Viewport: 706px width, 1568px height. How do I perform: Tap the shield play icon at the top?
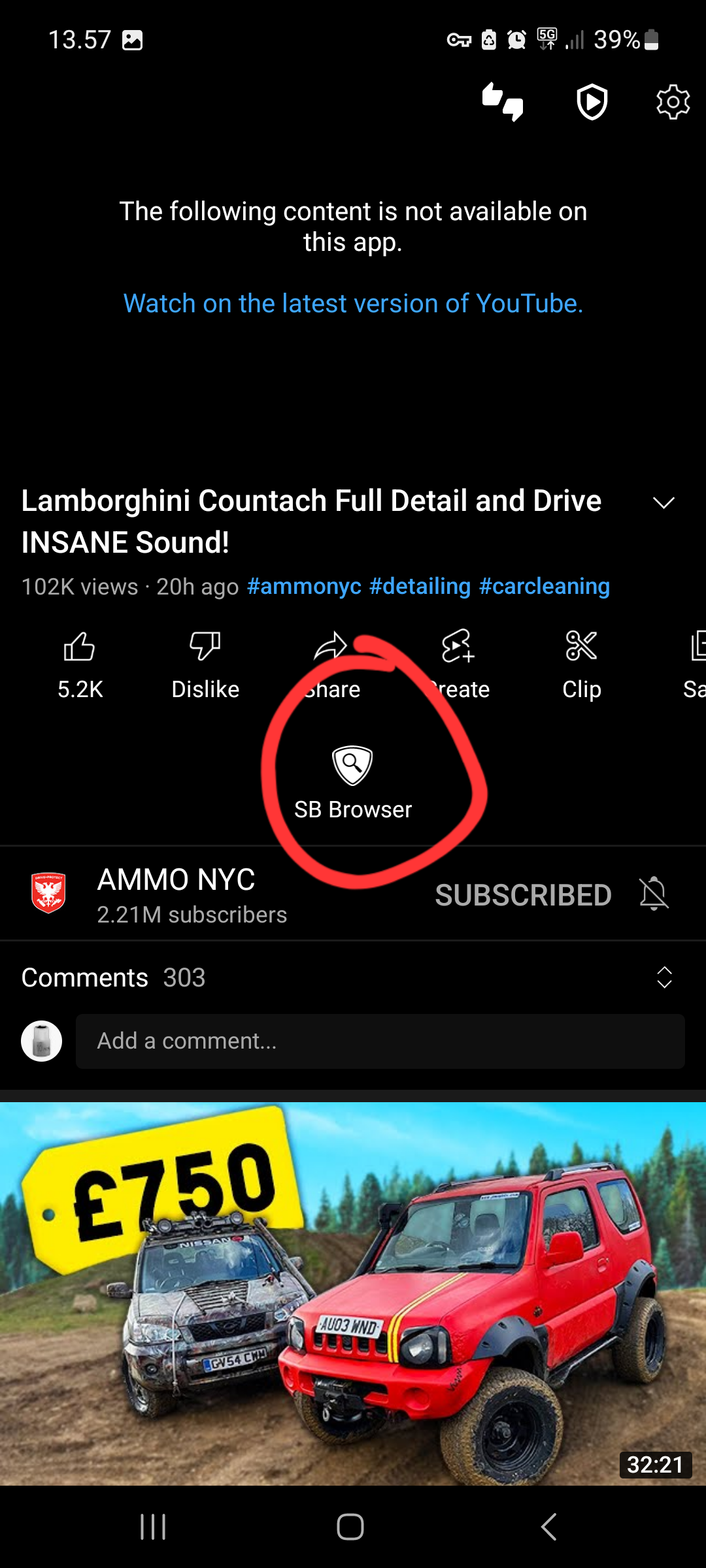592,102
